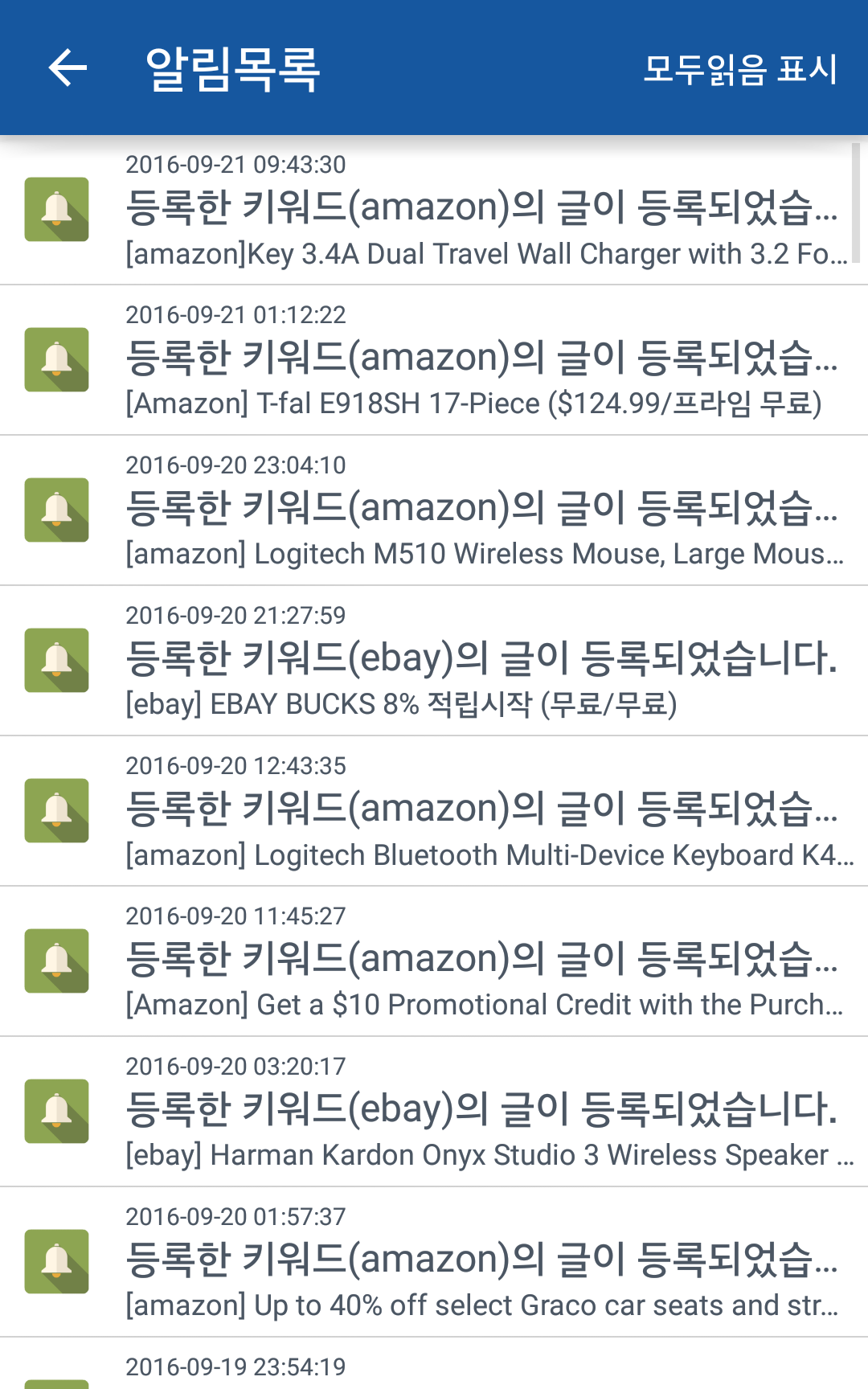Go back using the arrow icon
Image resolution: width=868 pixels, height=1389 pixels.
tap(68, 68)
